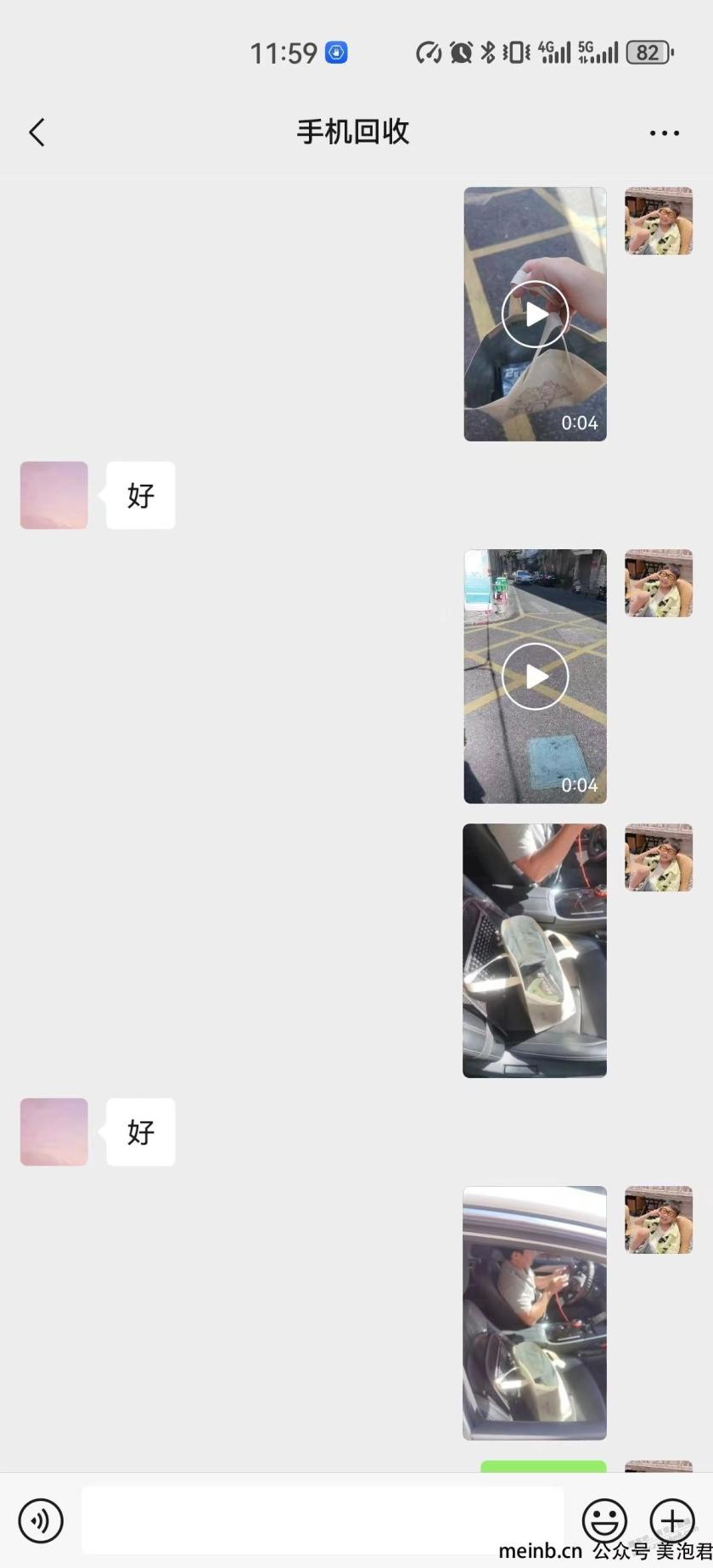This screenshot has height=1568, width=713.
Task: Open the chat overflow menu
Action: coord(664,133)
